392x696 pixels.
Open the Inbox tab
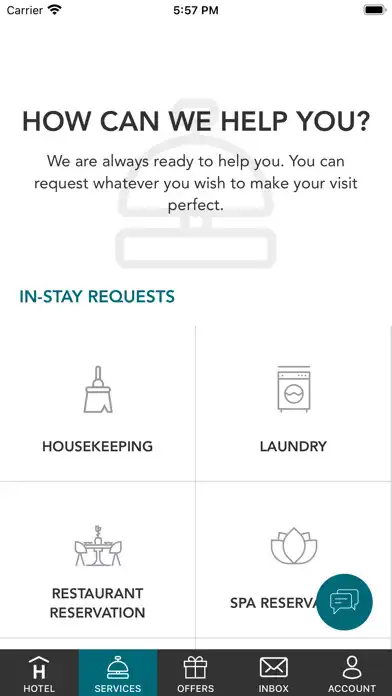coord(274,673)
